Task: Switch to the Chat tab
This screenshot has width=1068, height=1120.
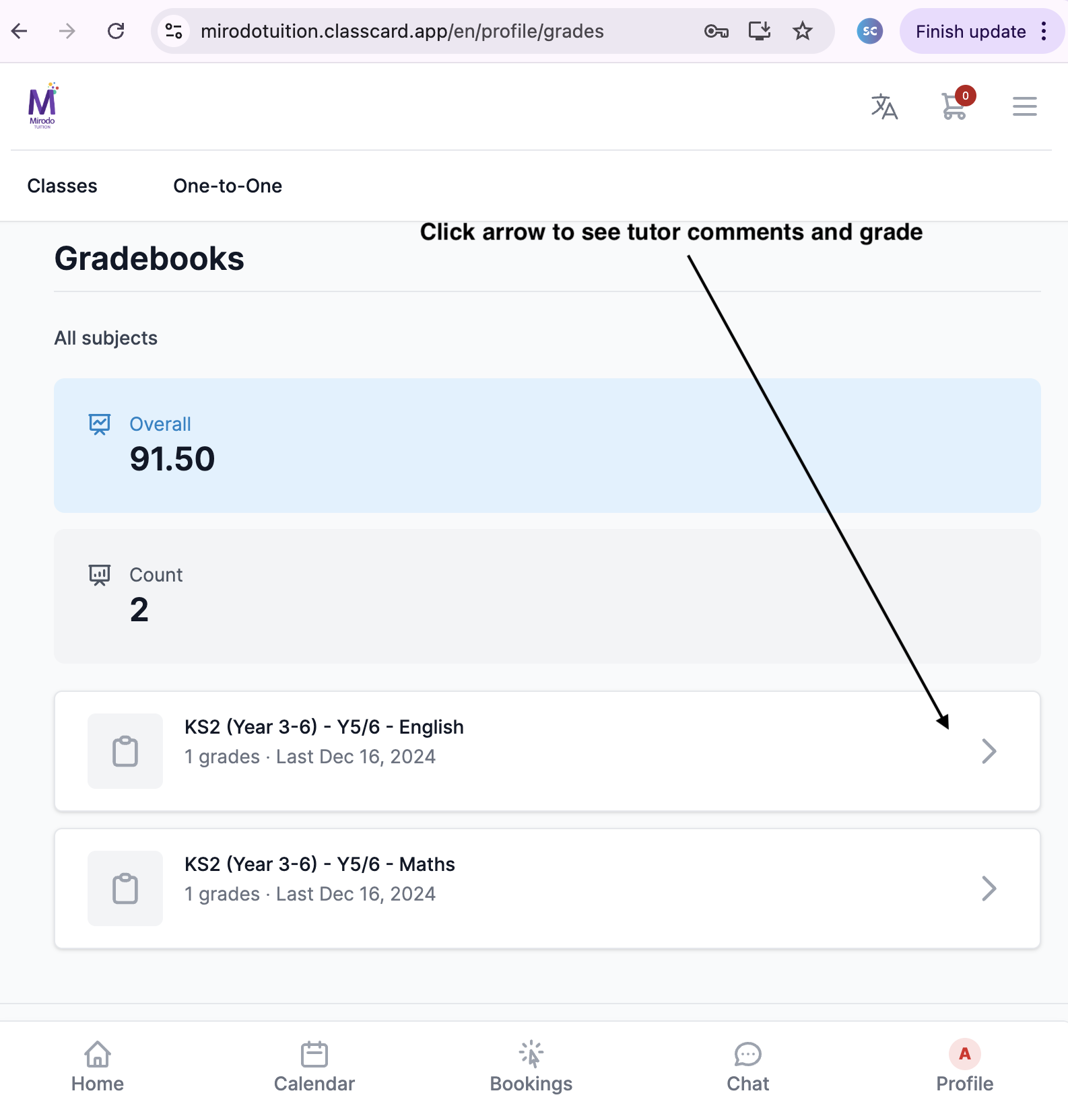Action: pyautogui.click(x=747, y=1067)
